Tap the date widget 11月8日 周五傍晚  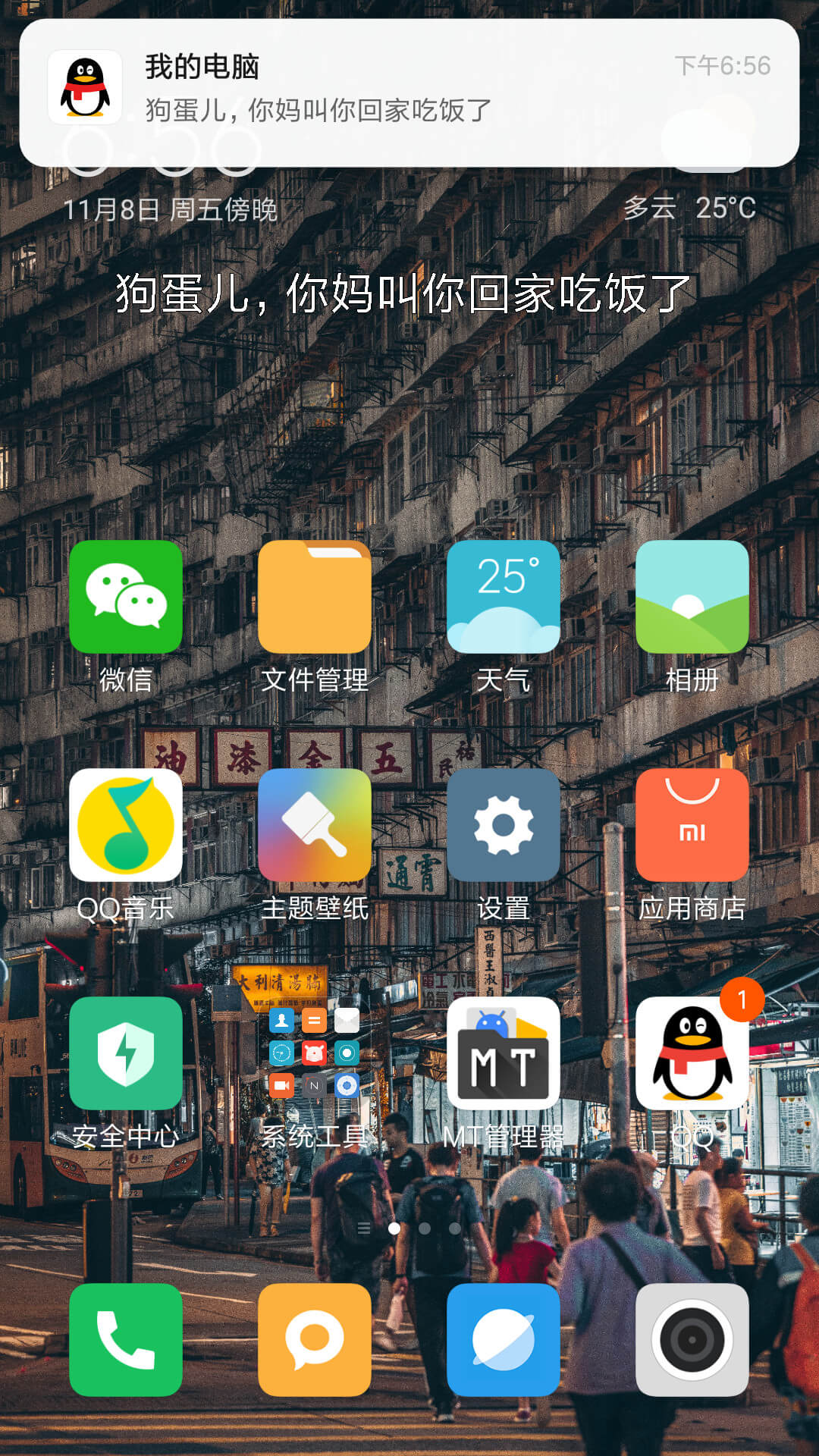(x=171, y=209)
